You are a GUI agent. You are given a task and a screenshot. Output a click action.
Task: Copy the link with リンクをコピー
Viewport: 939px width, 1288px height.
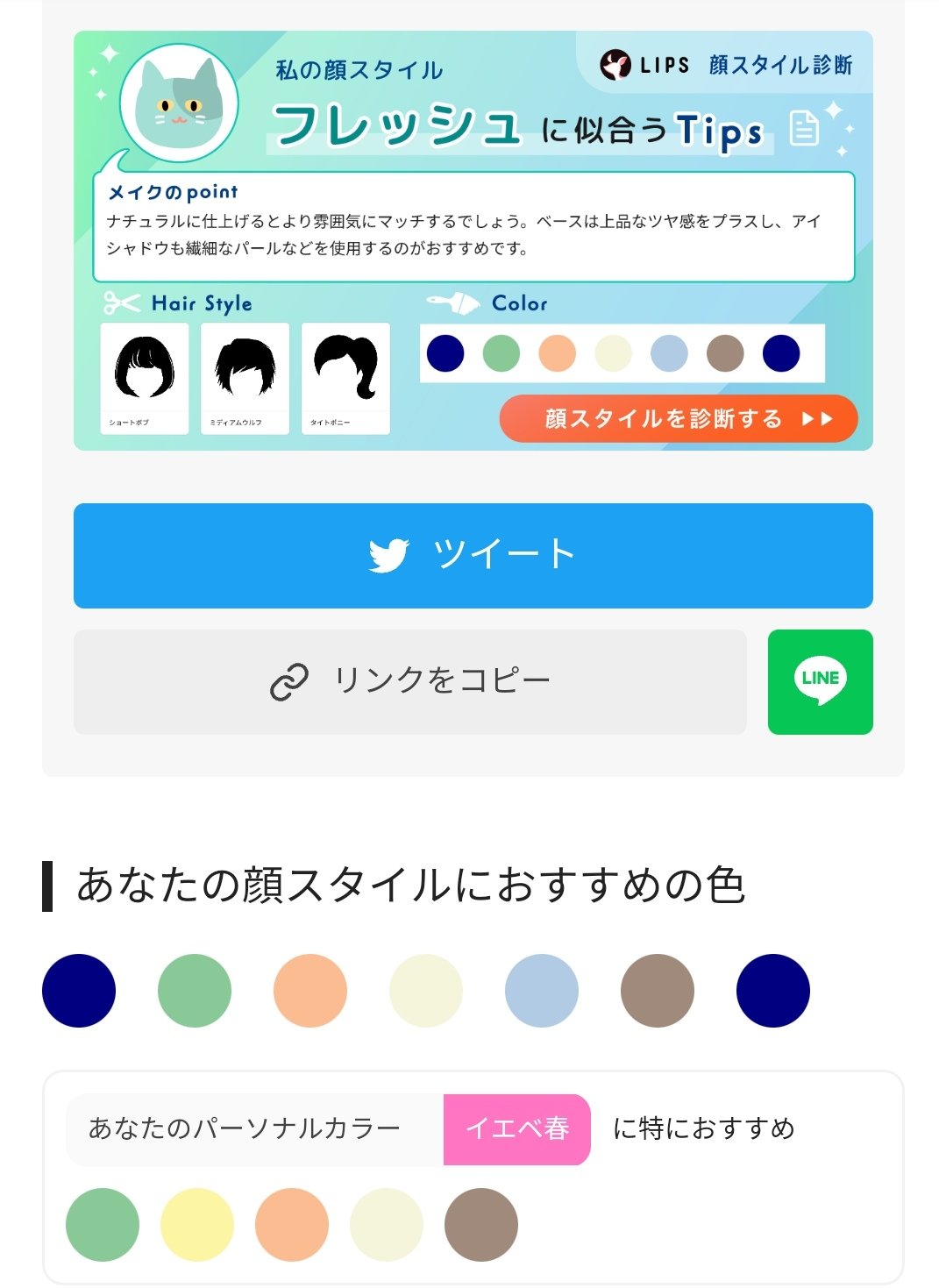[409, 681]
